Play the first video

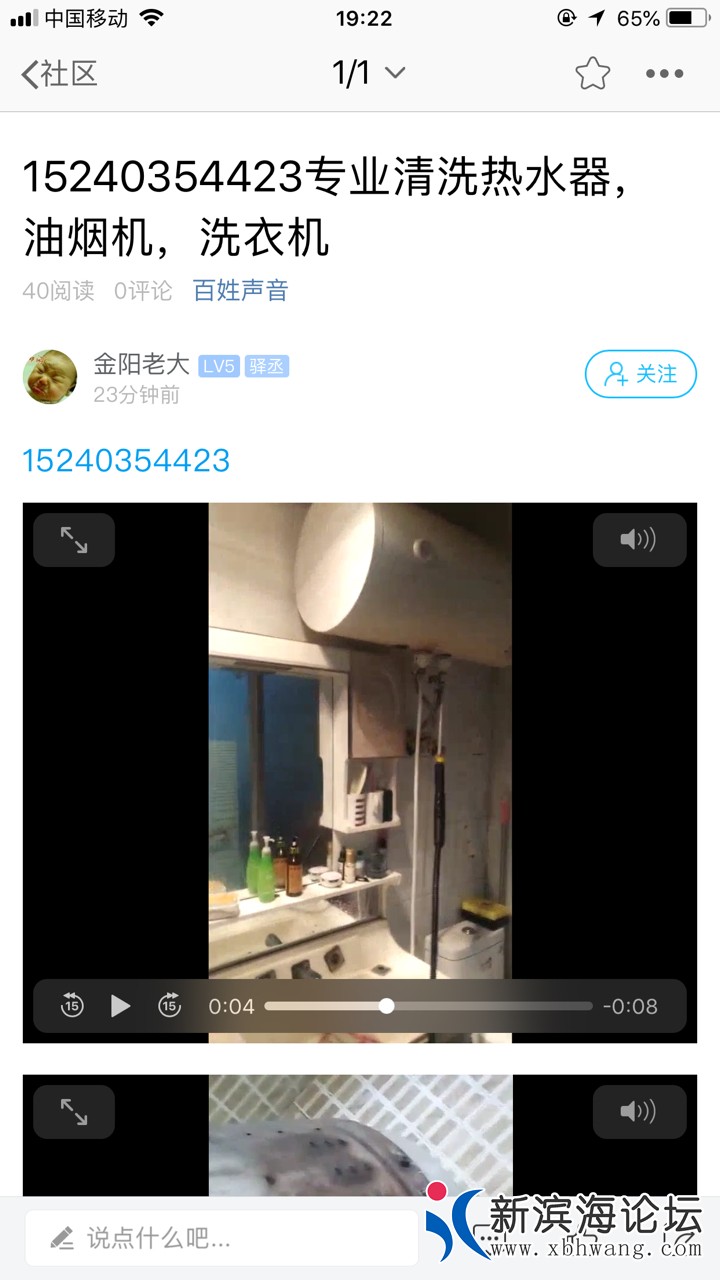coord(120,1005)
